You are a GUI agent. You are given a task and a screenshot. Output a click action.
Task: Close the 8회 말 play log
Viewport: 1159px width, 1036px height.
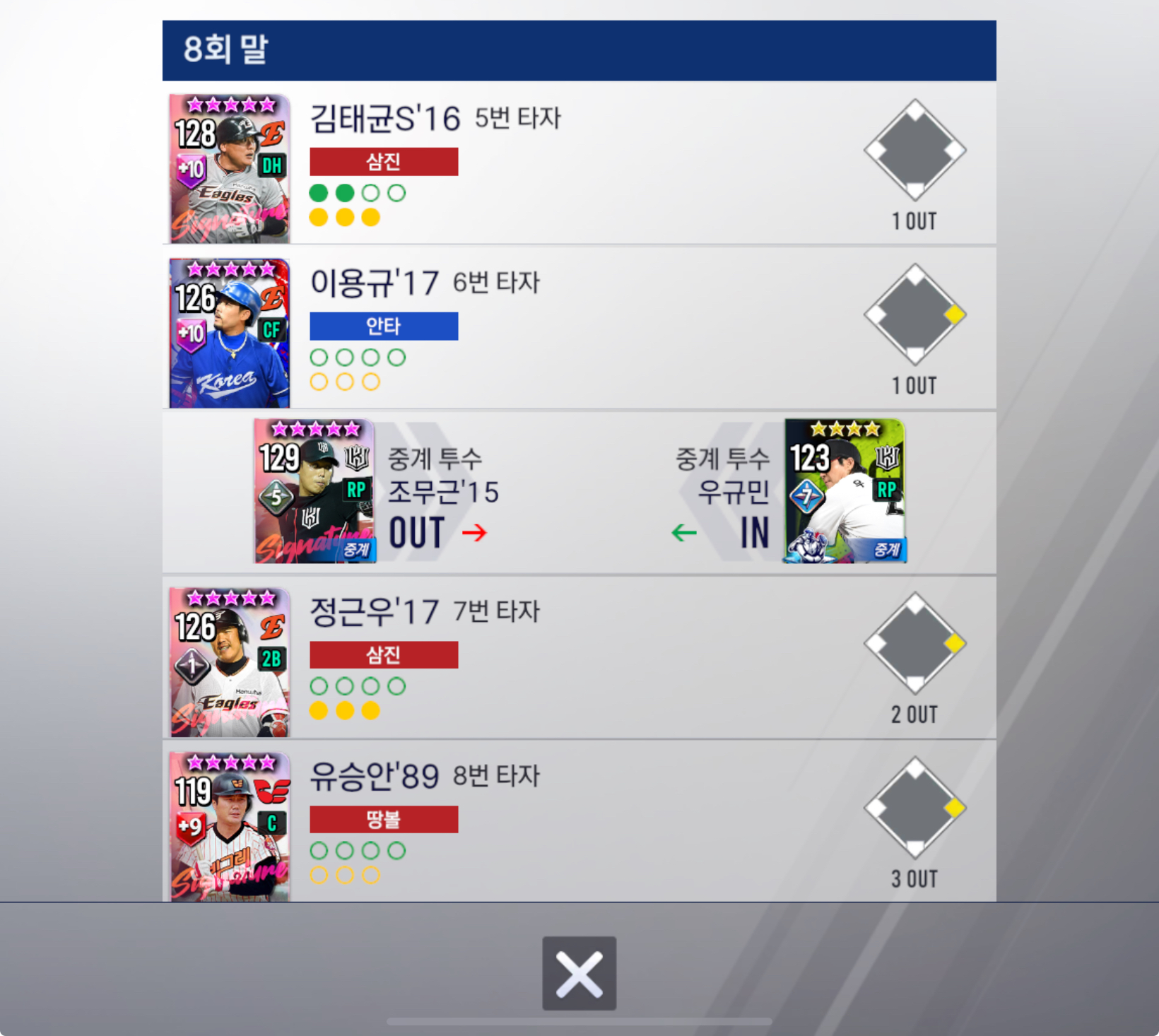point(579,973)
